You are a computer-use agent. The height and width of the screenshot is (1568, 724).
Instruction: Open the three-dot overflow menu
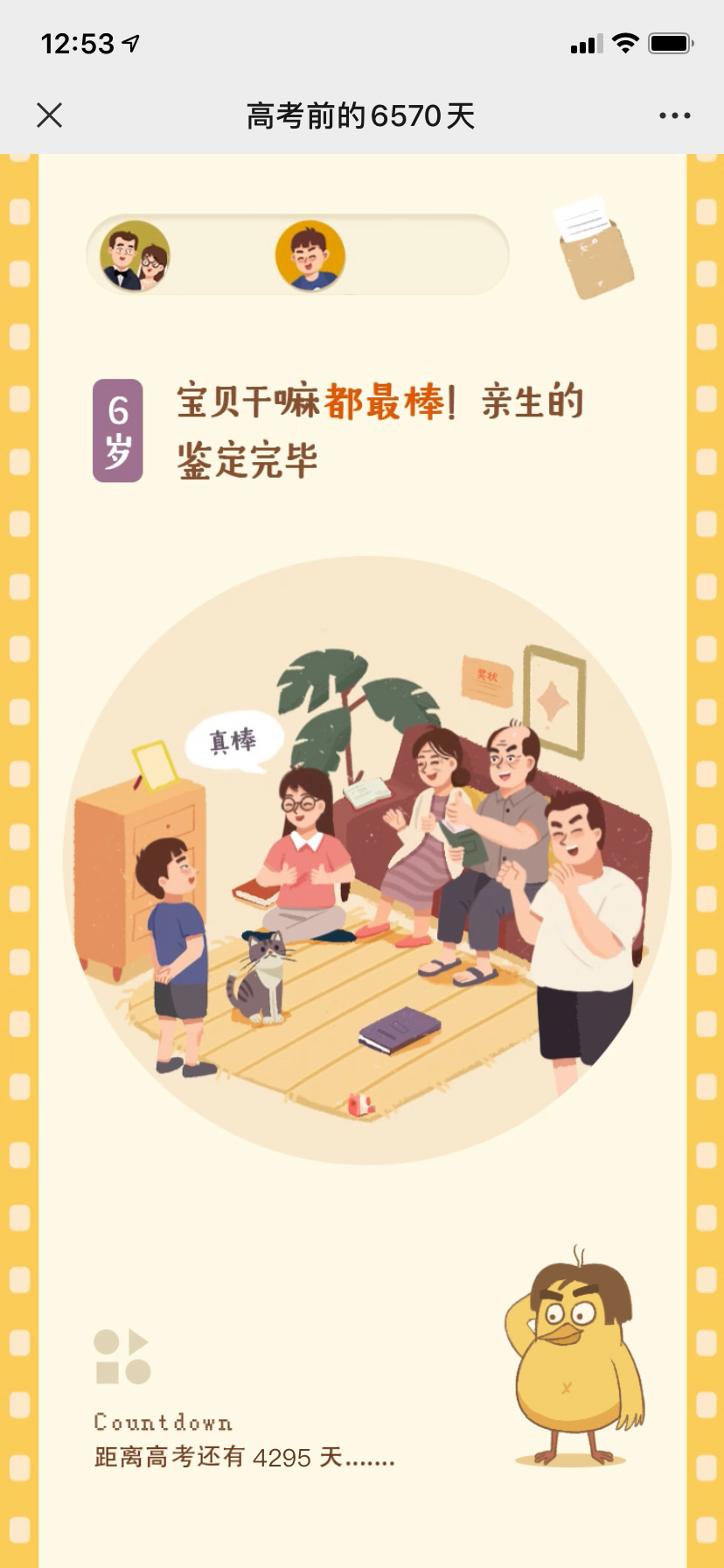point(674,115)
